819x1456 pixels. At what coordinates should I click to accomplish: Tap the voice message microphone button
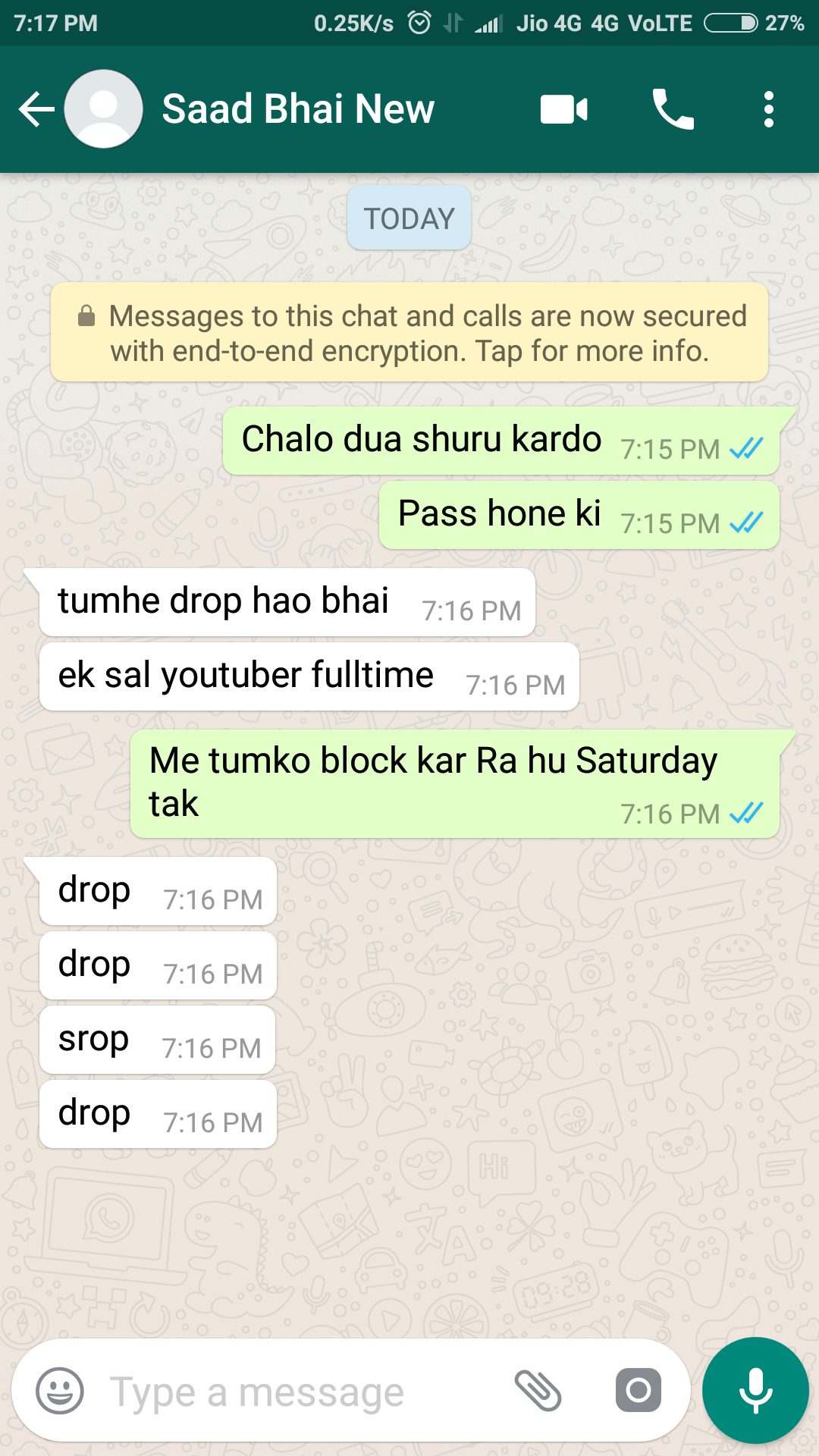coord(755,1391)
